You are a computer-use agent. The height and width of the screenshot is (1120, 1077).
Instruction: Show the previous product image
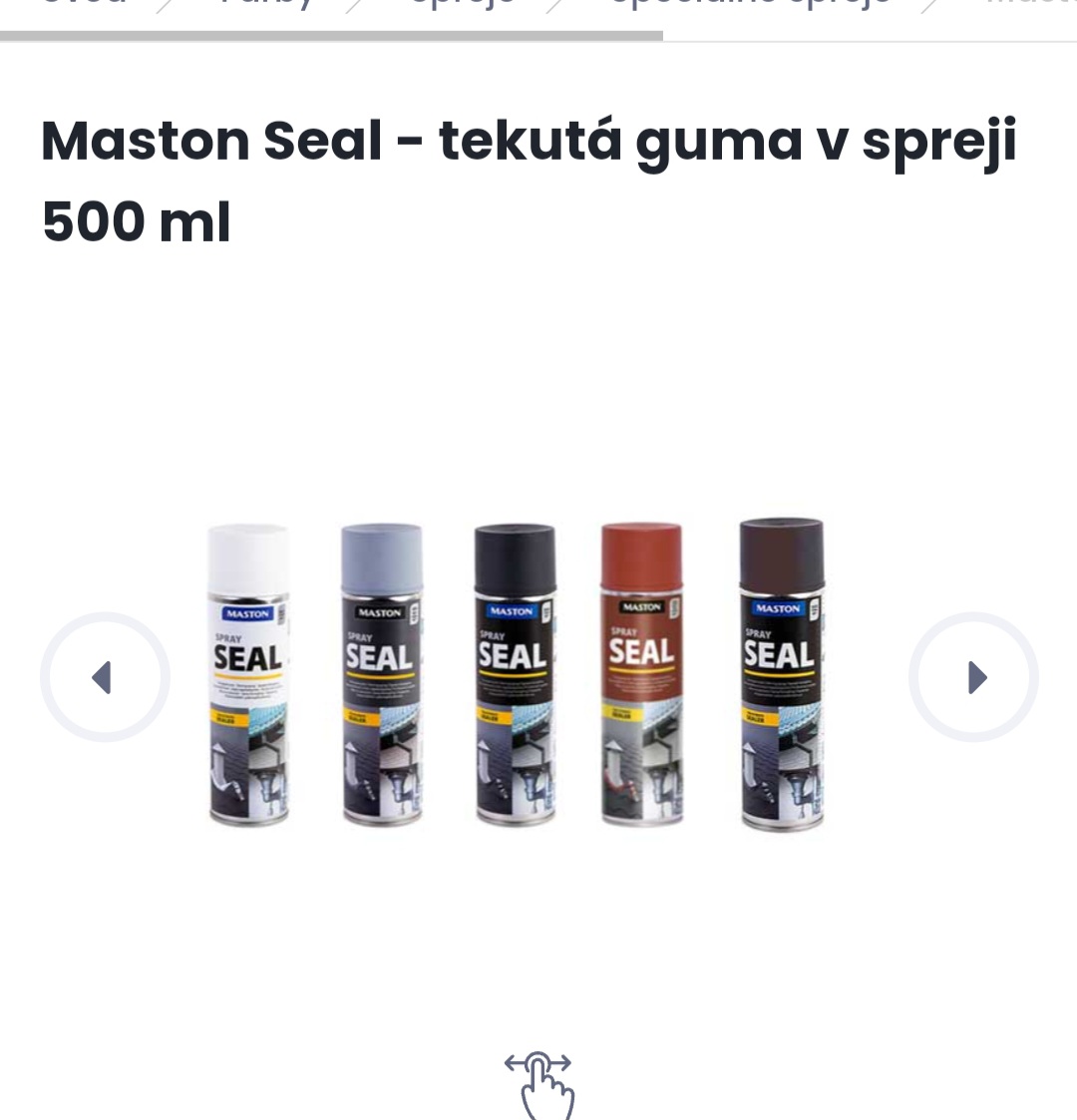click(105, 677)
